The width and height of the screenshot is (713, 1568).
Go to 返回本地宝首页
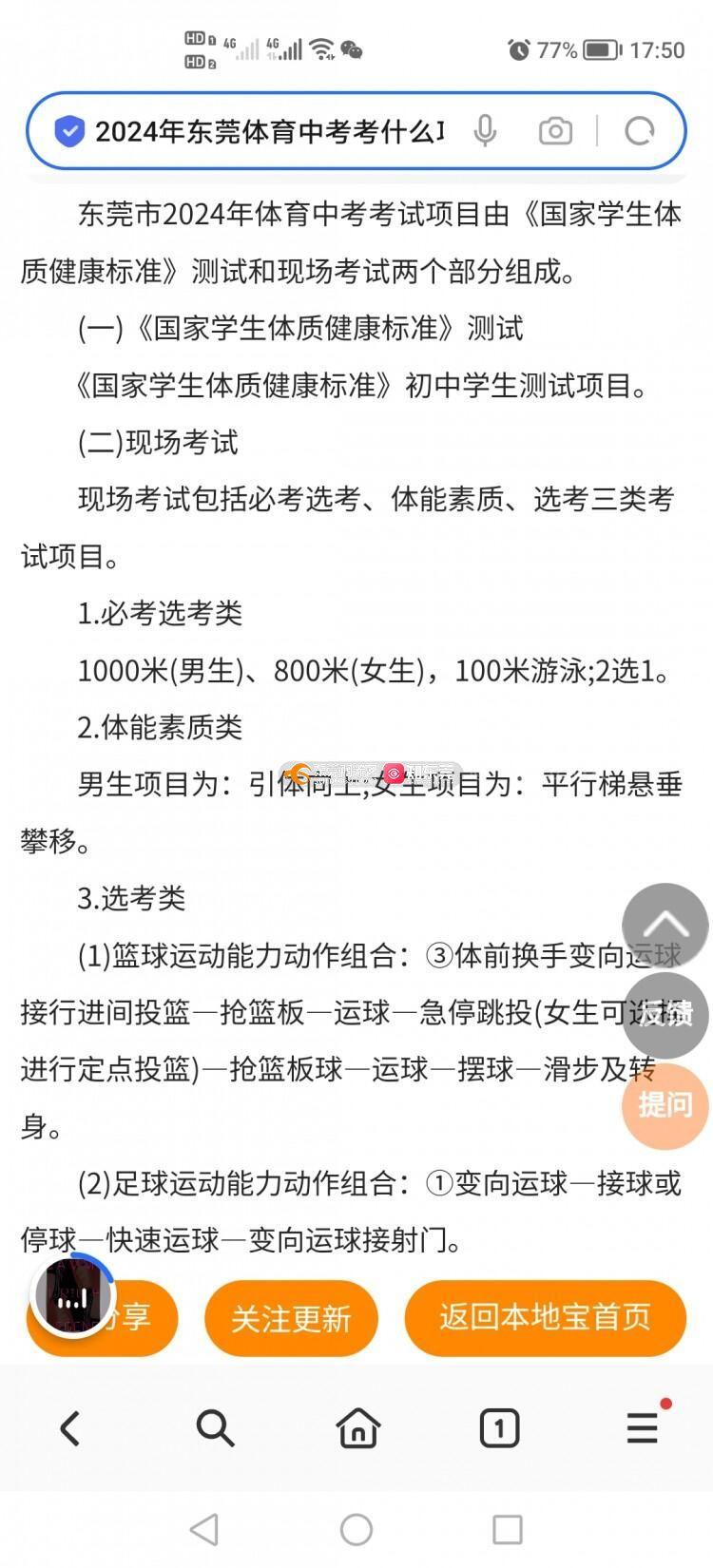click(545, 1317)
